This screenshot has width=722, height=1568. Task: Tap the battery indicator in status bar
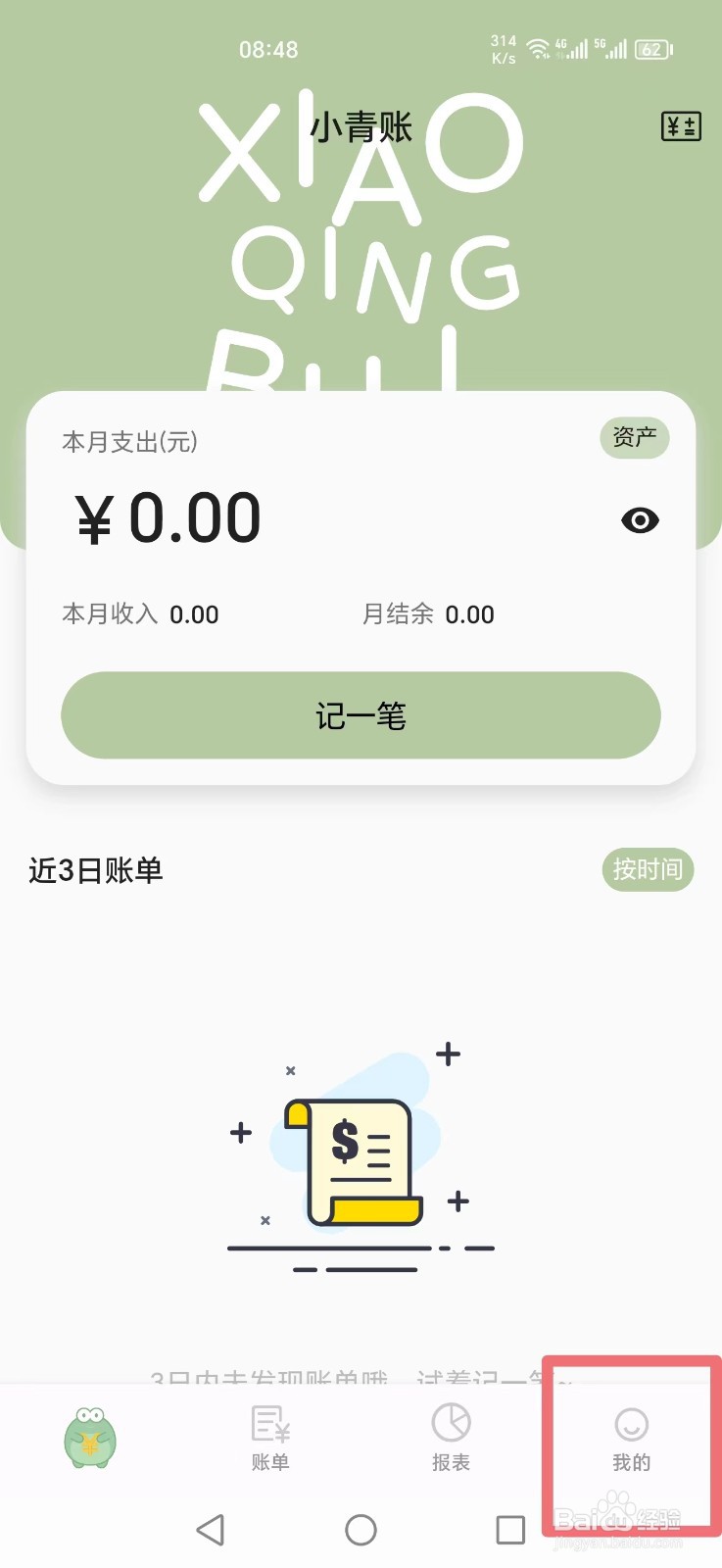(650, 49)
